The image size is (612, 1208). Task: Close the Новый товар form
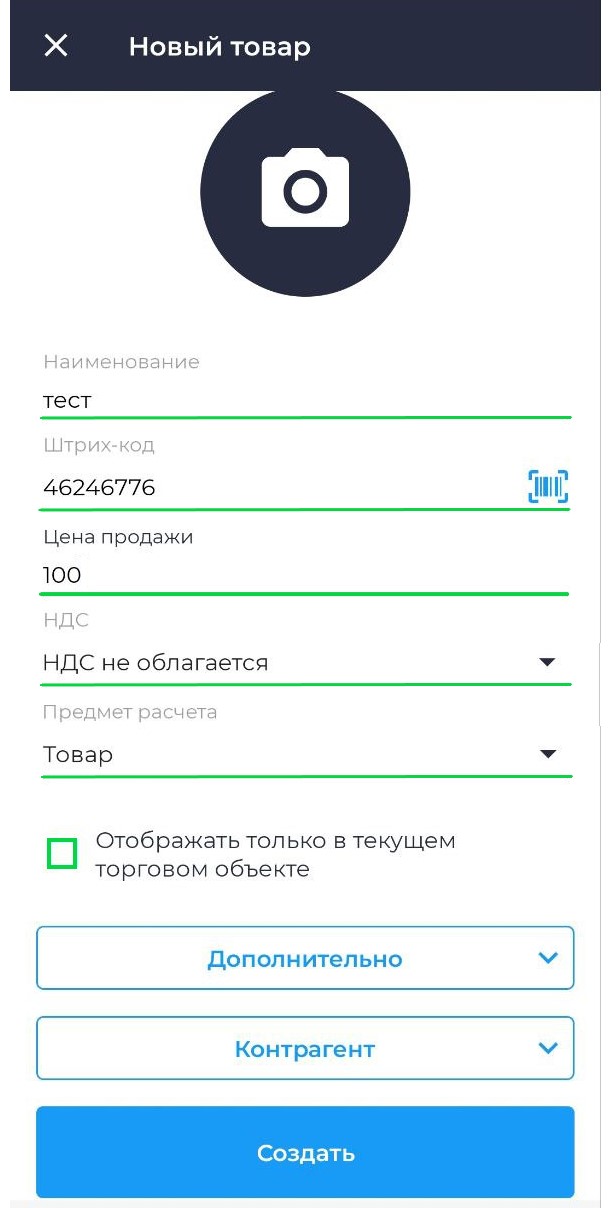click(56, 46)
